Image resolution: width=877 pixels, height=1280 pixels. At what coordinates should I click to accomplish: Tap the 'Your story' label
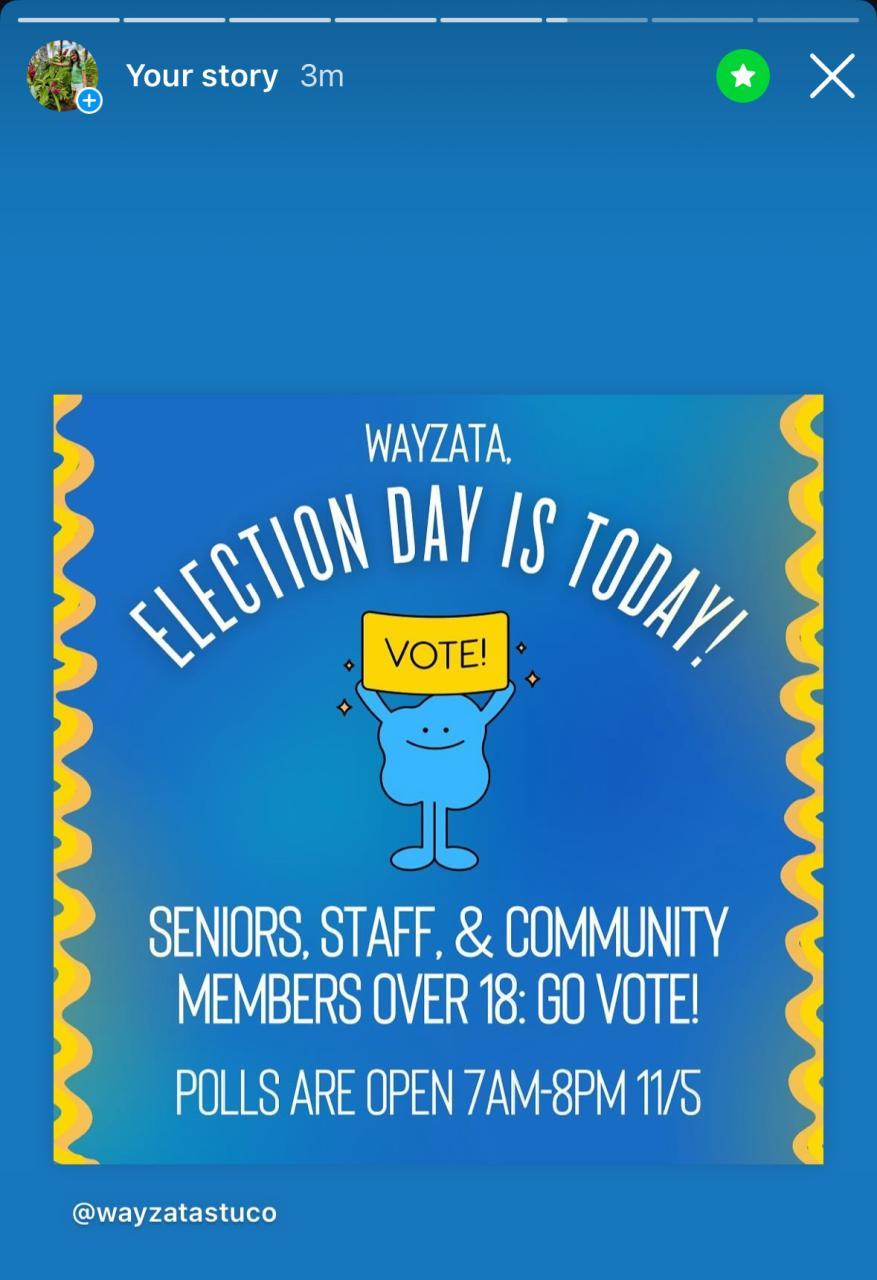click(202, 76)
